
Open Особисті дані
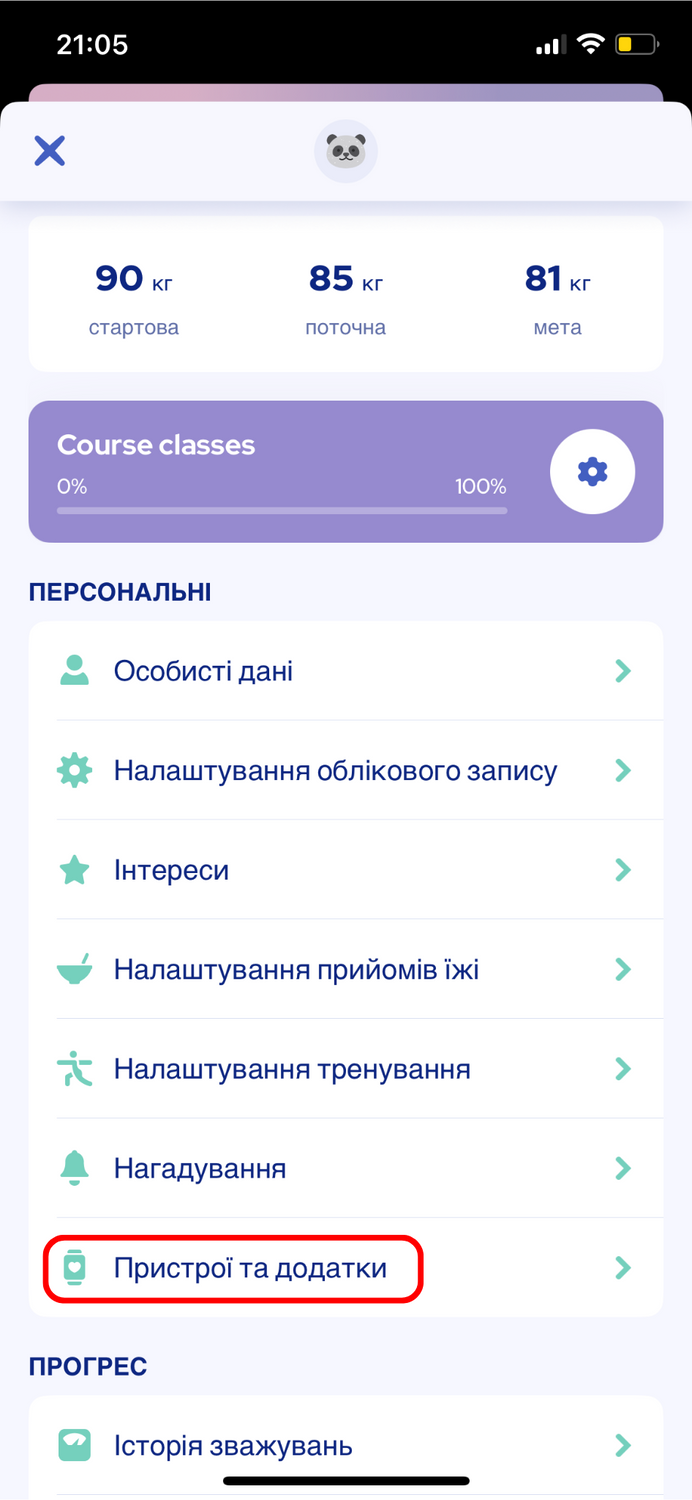click(346, 670)
